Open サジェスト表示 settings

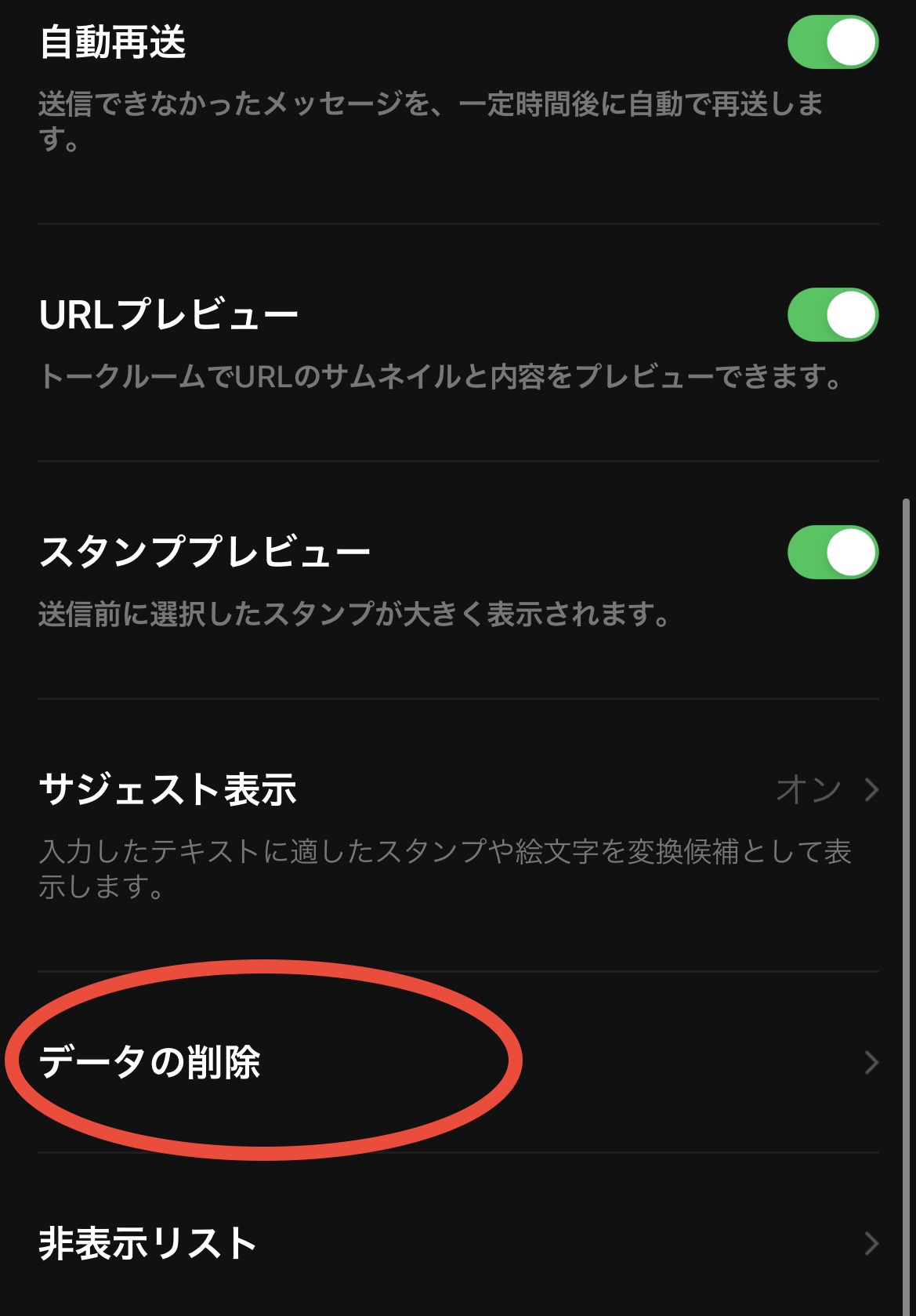coord(458,790)
